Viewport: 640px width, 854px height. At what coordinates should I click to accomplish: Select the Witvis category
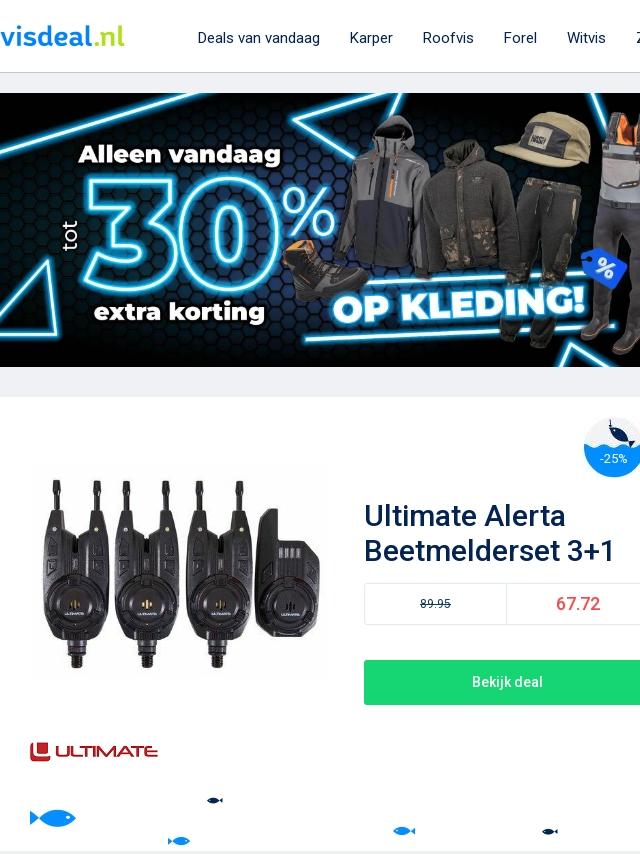[x=586, y=38]
